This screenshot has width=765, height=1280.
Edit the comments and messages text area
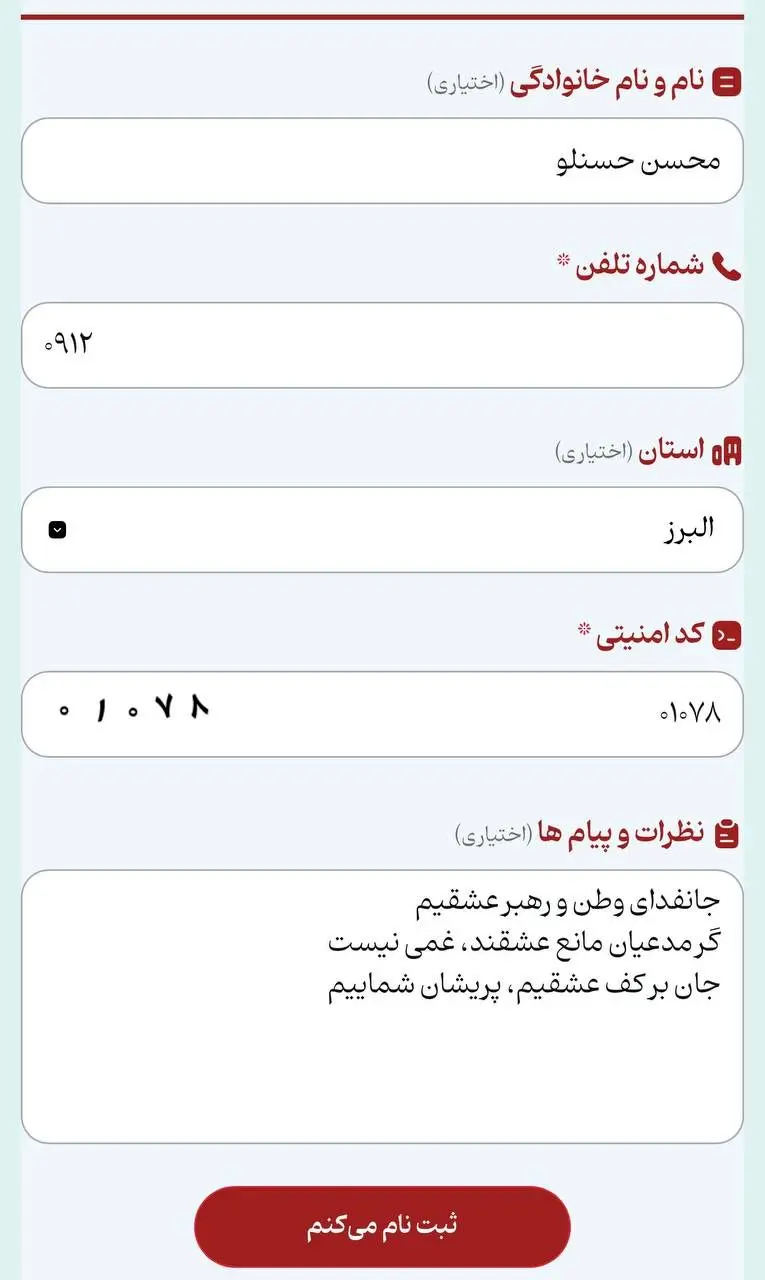click(x=382, y=1006)
